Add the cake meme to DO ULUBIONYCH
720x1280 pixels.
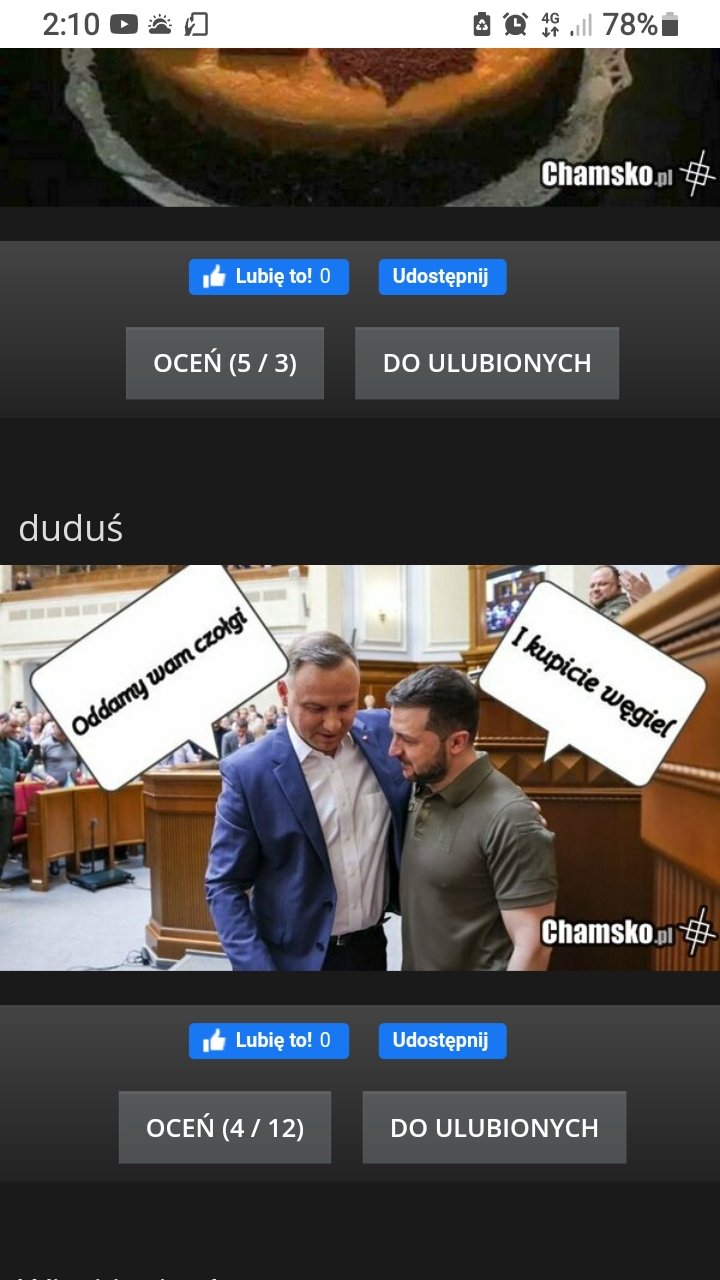(487, 363)
